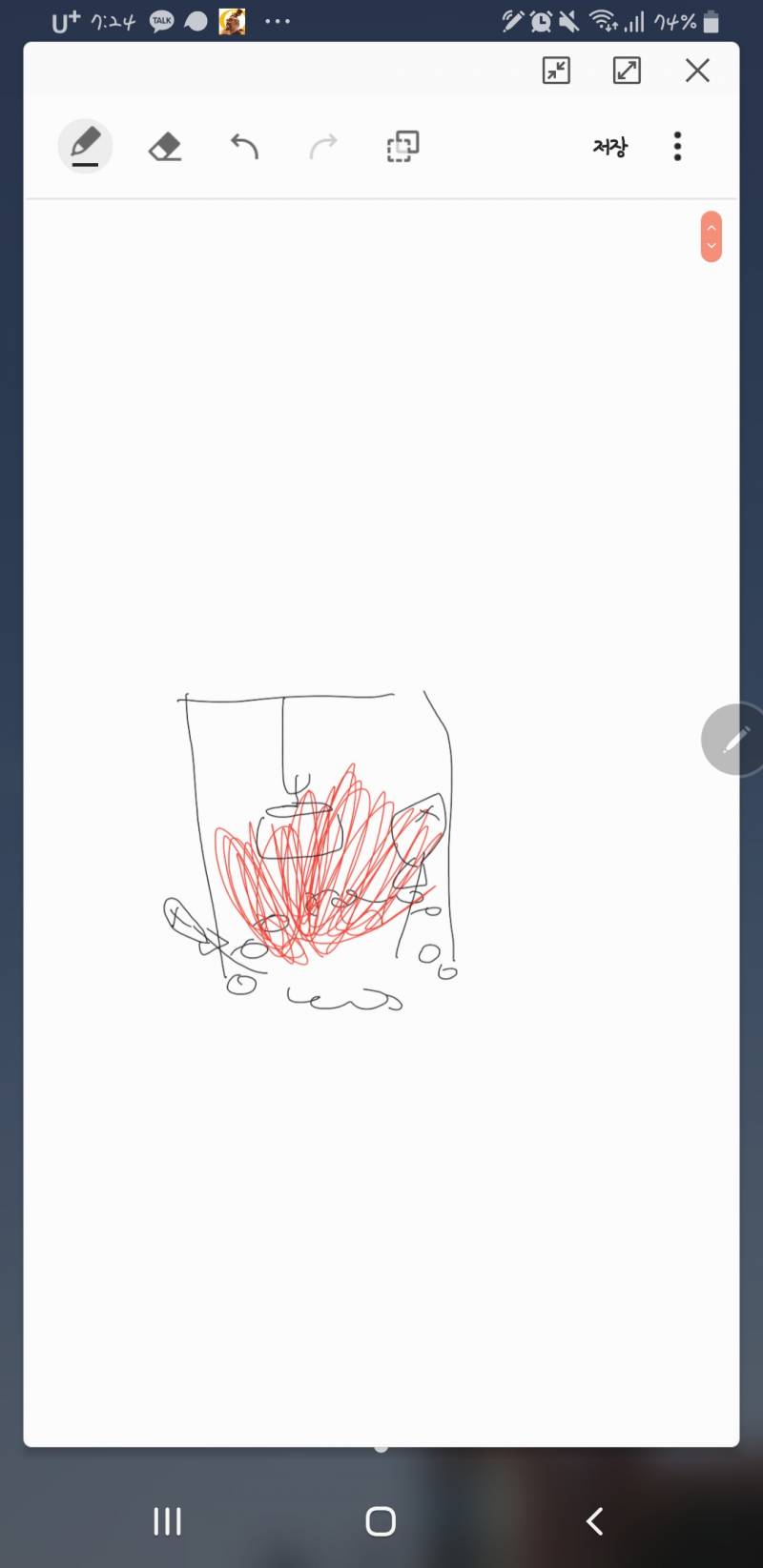Expand the note to full screen
Screen dimensions: 763x1568
click(x=627, y=70)
